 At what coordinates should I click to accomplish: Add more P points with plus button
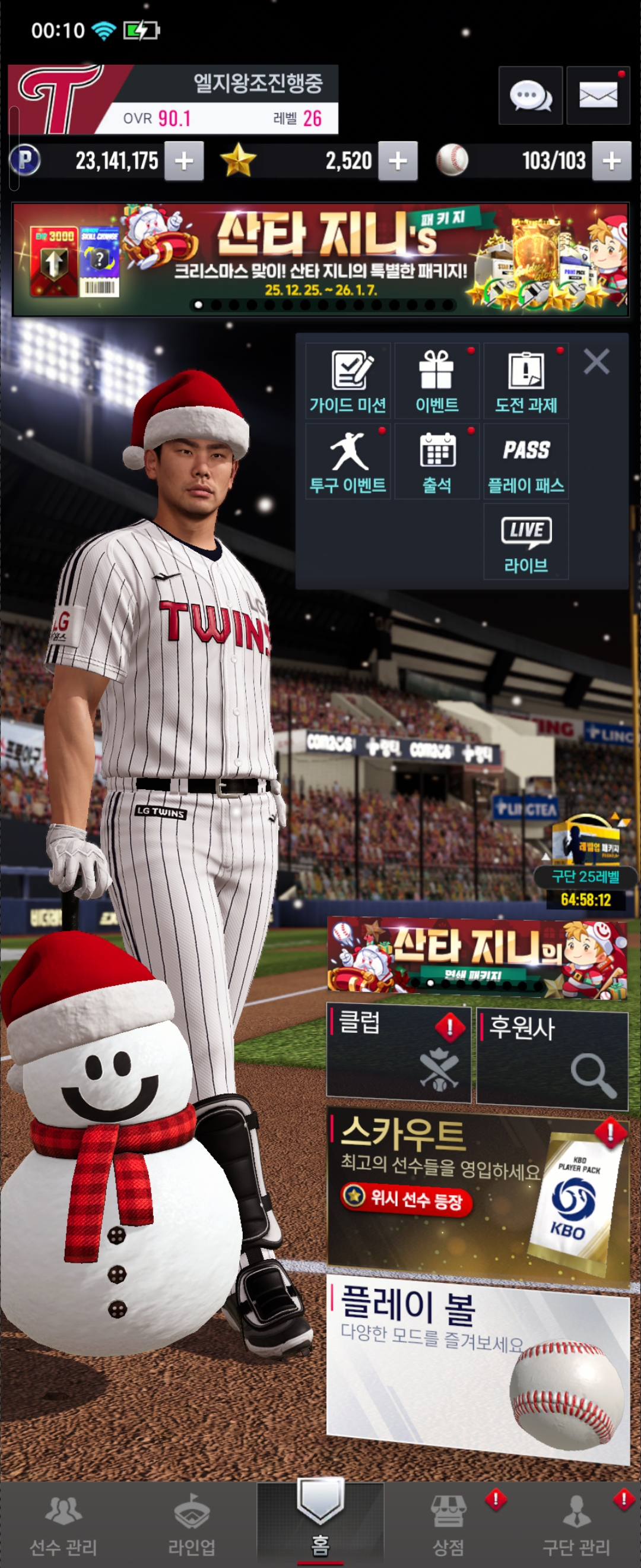pos(183,162)
